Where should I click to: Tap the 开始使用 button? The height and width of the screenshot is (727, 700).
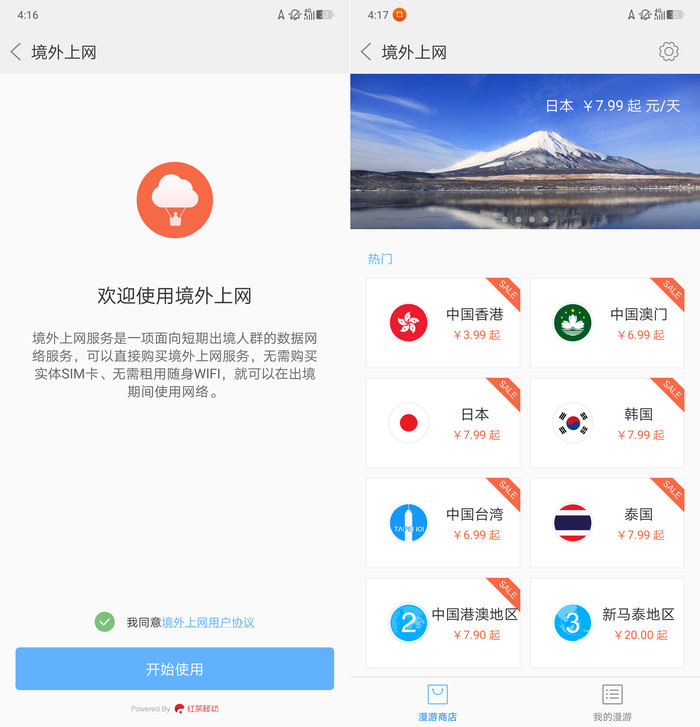tap(174, 669)
